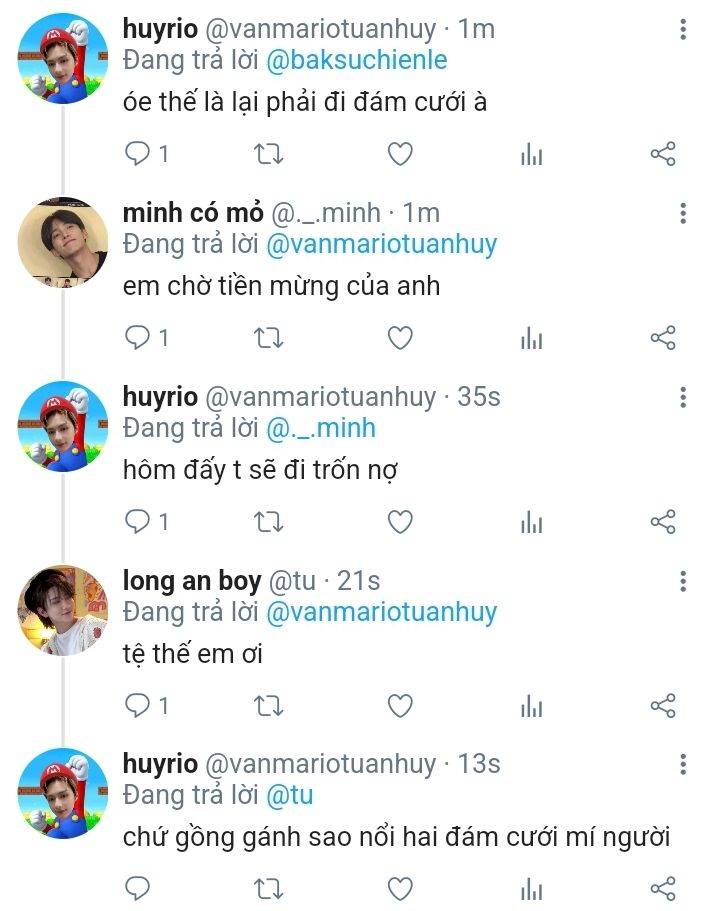Viewport: 720px width, 911px height.
Task: Retweet minh có mỏ's tiền mừng tweet
Action: coord(269,338)
